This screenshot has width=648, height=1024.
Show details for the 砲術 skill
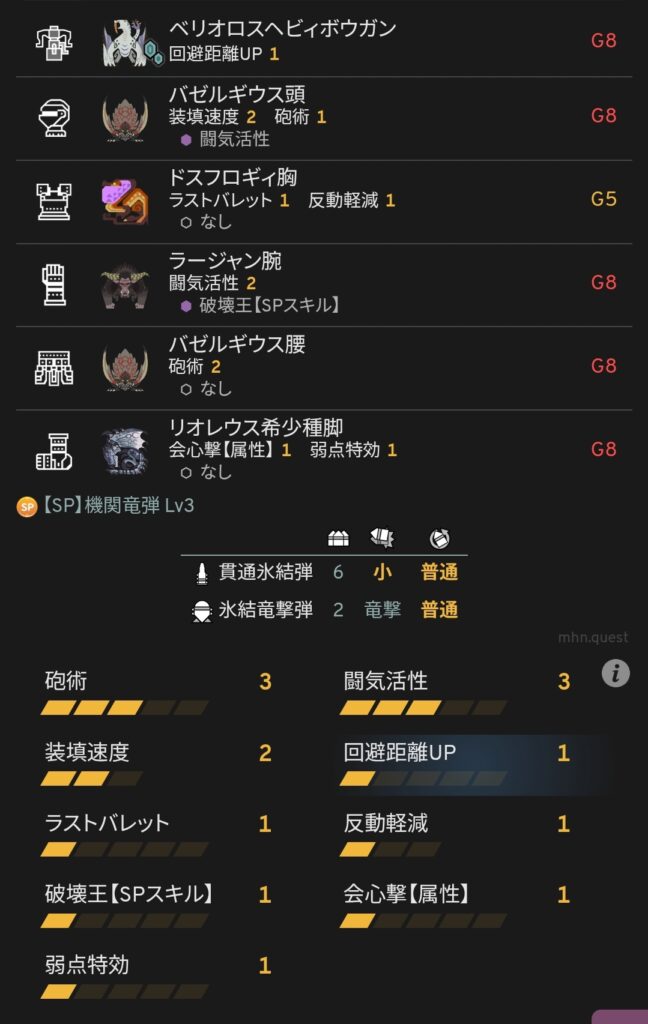coord(157,692)
